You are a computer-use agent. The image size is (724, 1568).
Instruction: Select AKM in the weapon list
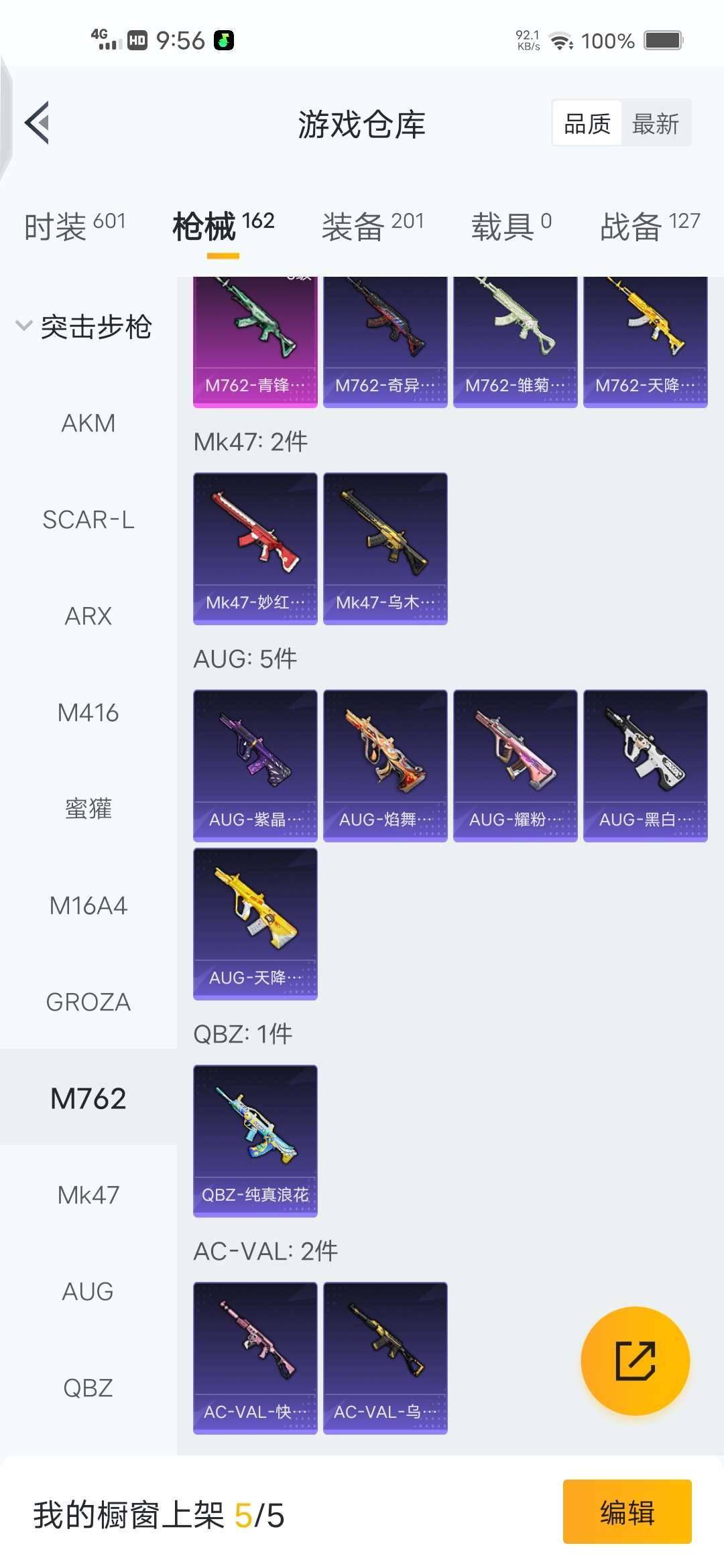point(88,423)
